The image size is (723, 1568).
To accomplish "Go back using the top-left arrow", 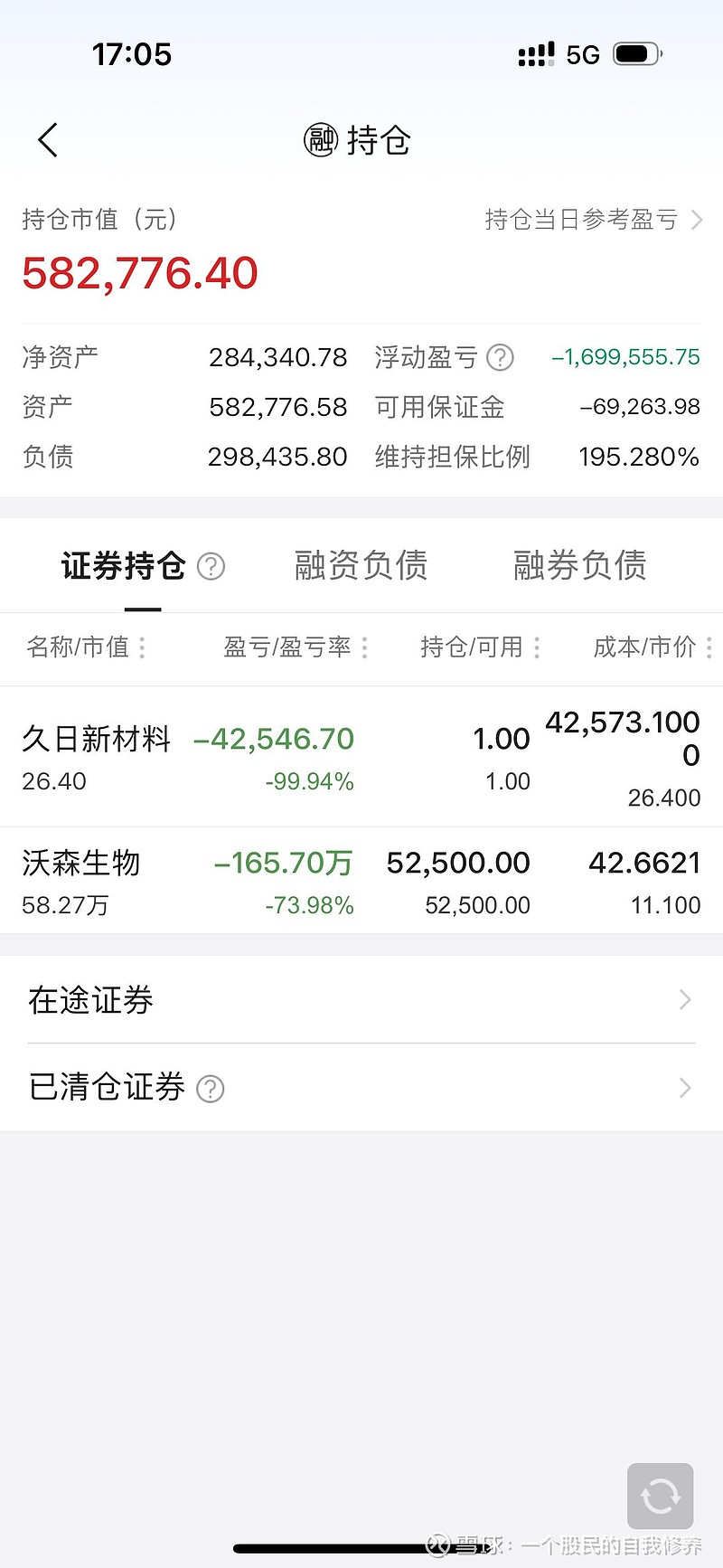I will (x=48, y=140).
